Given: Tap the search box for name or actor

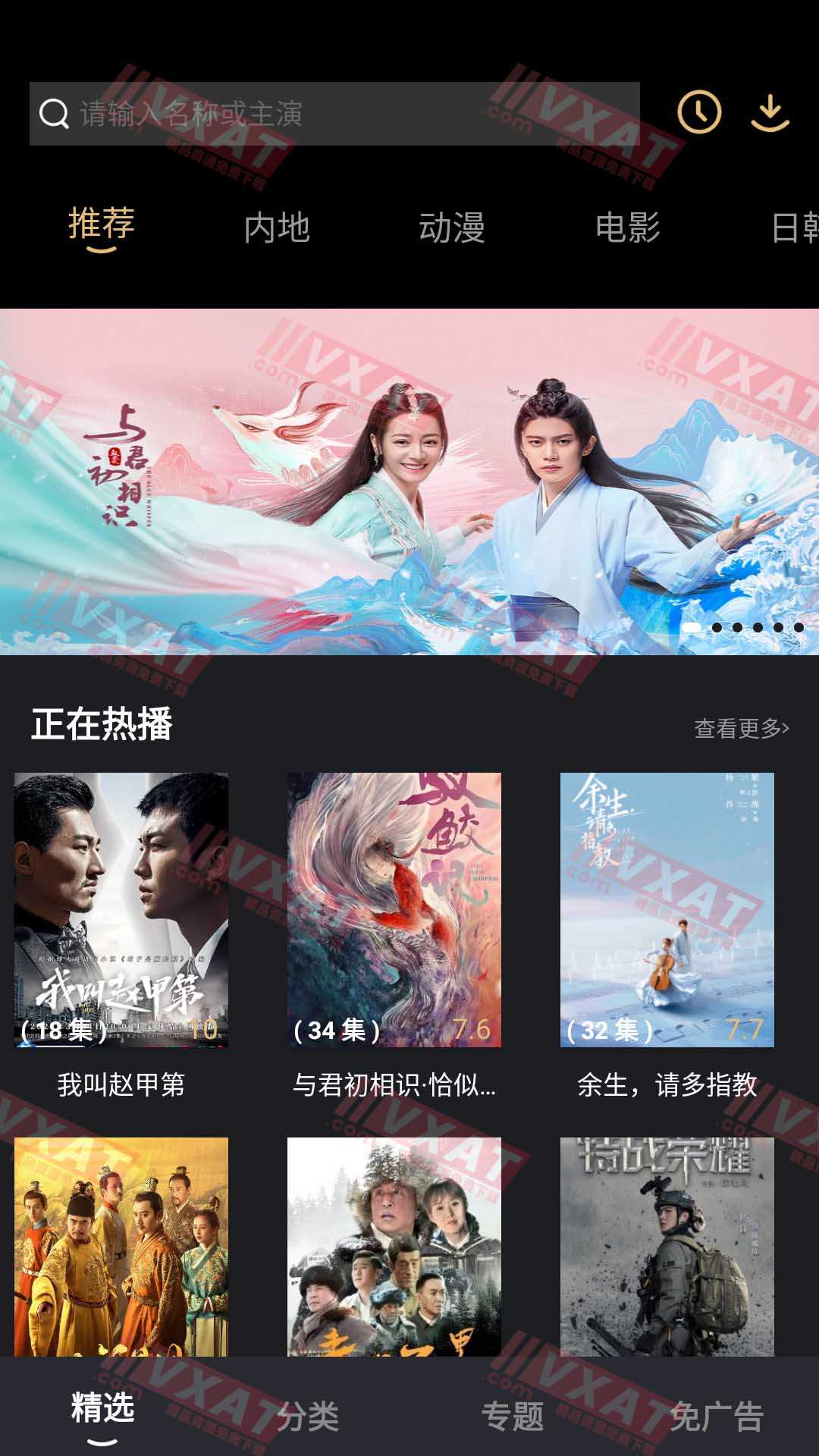Looking at the screenshot, I should (334, 114).
